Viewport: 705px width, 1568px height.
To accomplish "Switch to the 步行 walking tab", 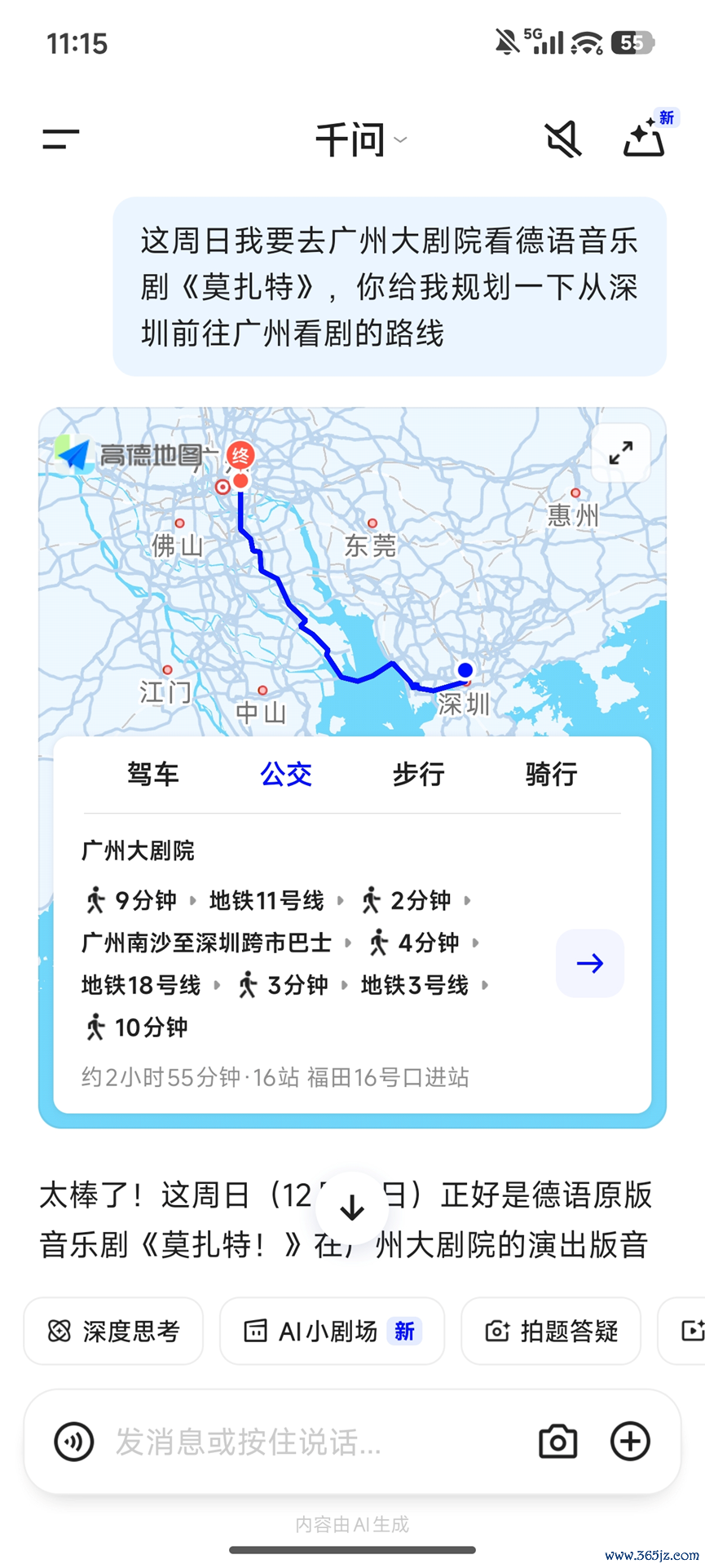I will coord(418,774).
